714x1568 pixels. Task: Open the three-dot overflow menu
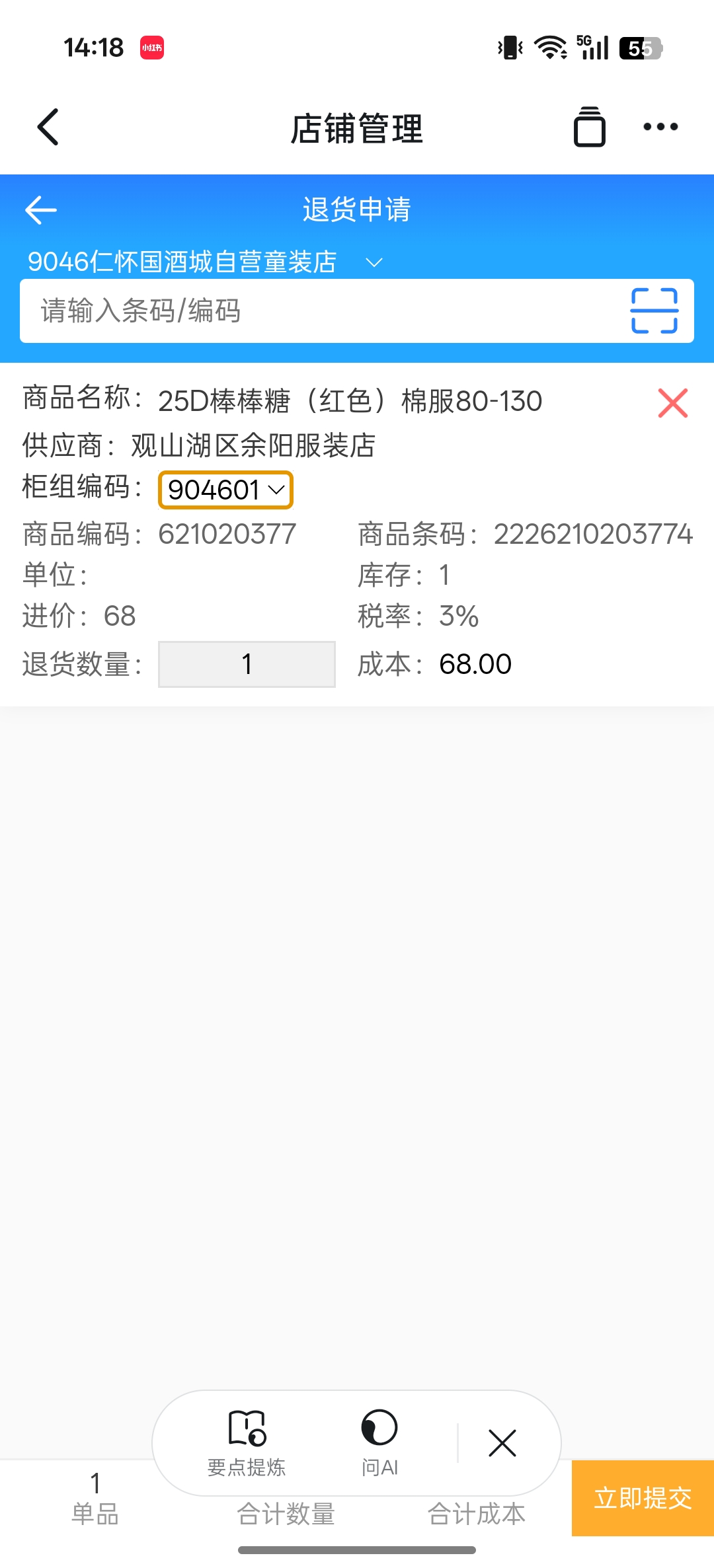pyautogui.click(x=660, y=127)
